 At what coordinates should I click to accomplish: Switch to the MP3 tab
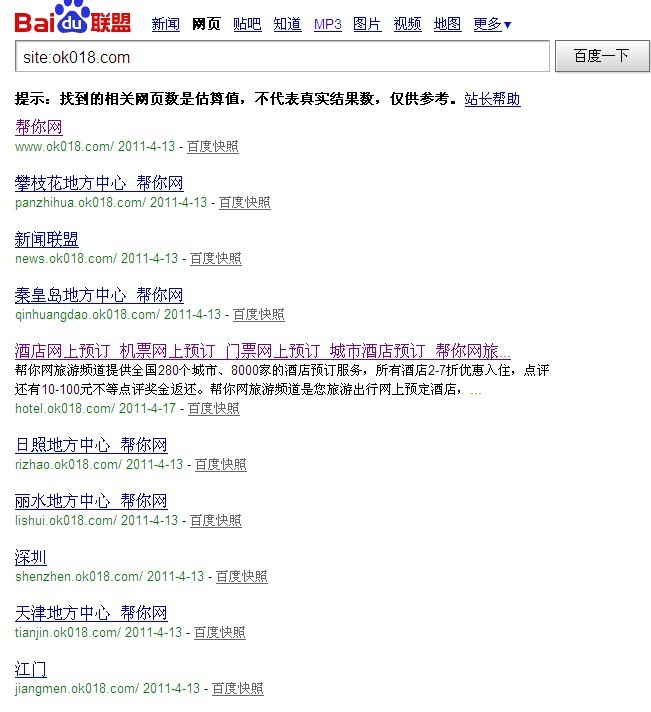coord(327,24)
